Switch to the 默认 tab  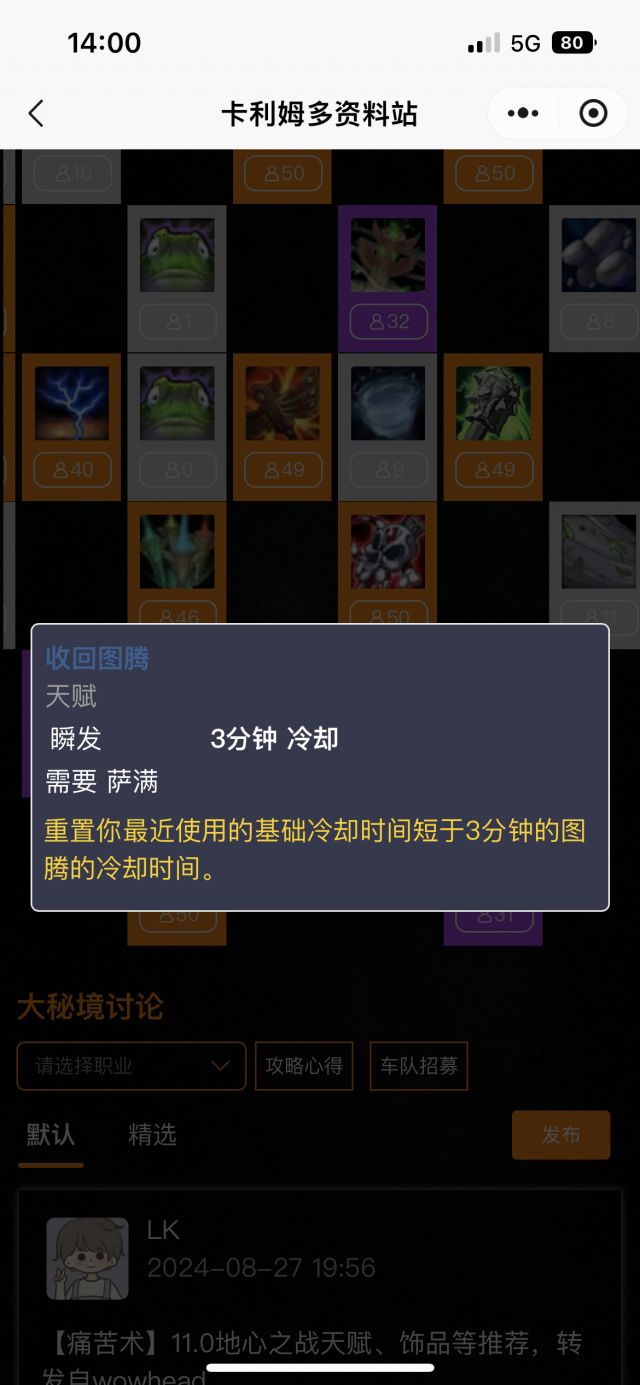coord(50,1135)
